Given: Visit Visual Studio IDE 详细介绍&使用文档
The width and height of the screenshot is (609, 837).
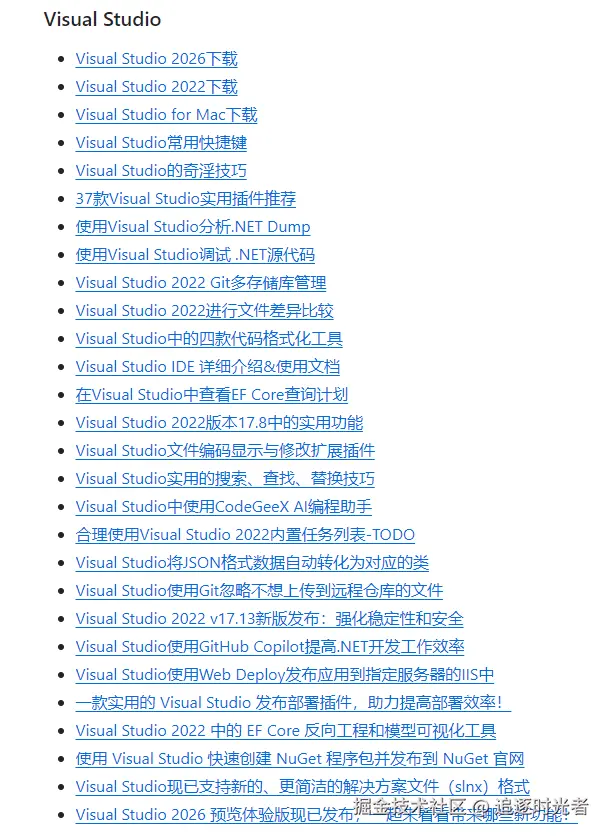Looking at the screenshot, I should click(x=208, y=367).
